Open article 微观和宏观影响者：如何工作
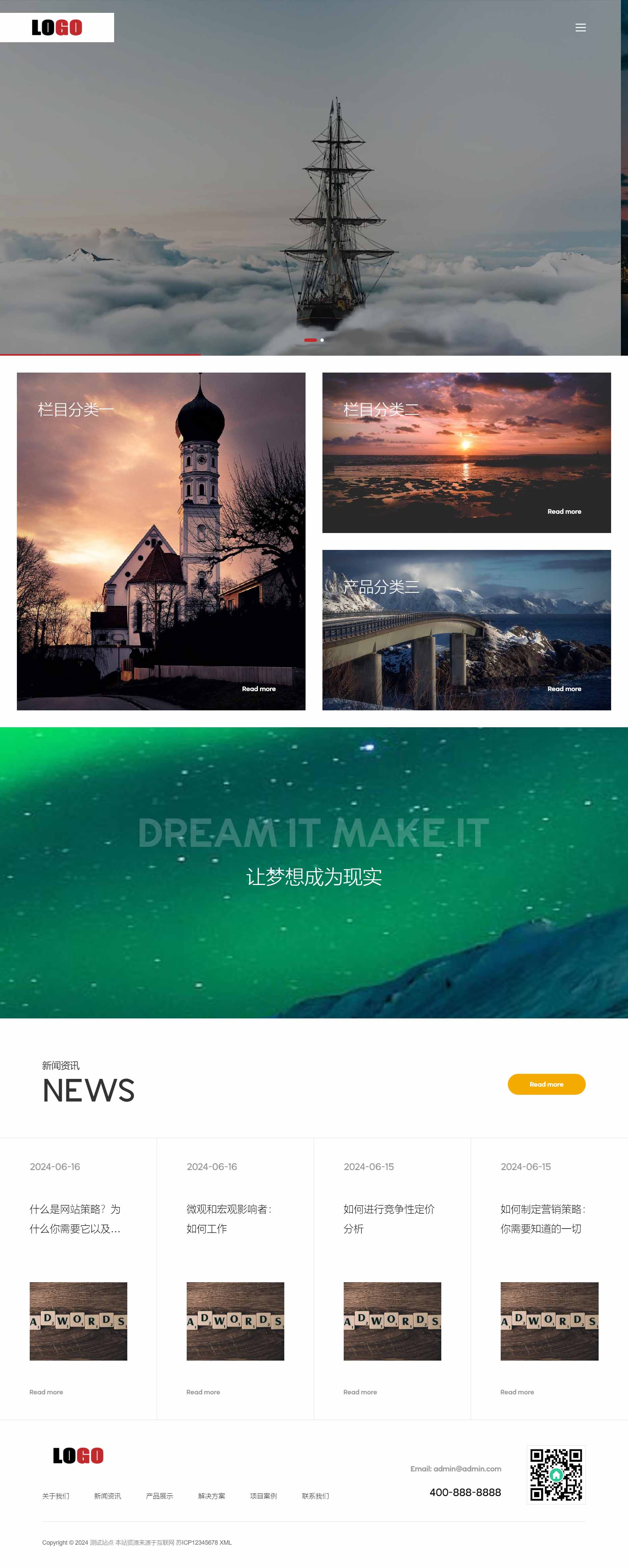Screen dimensions: 628x1568 point(229,1219)
